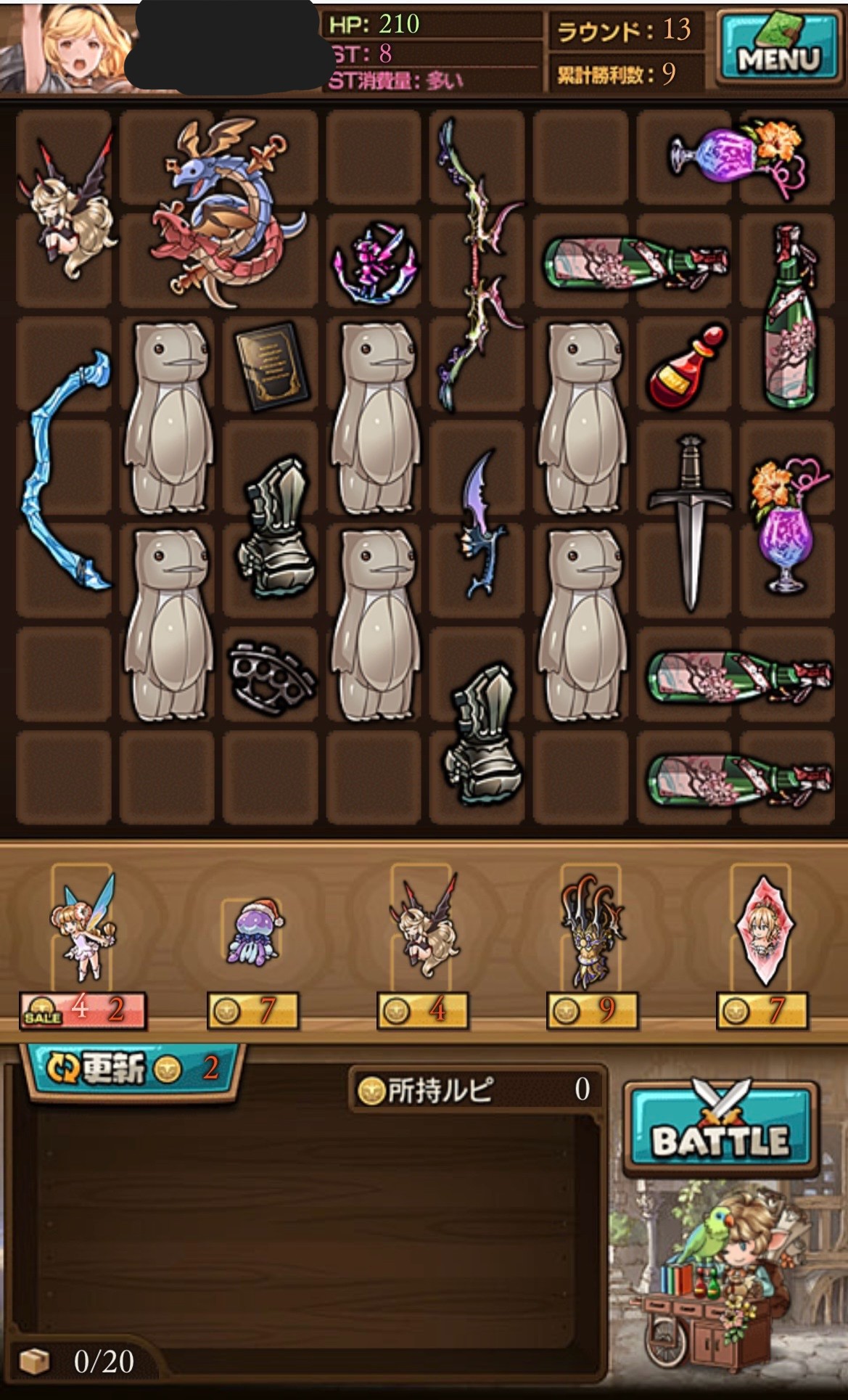Select the upright sakura bottle

[x=790, y=316]
